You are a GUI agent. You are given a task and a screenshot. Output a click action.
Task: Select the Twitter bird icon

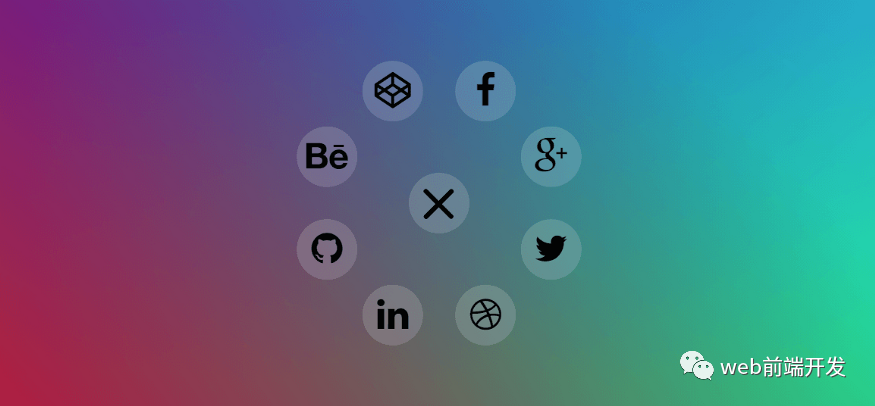(551, 249)
